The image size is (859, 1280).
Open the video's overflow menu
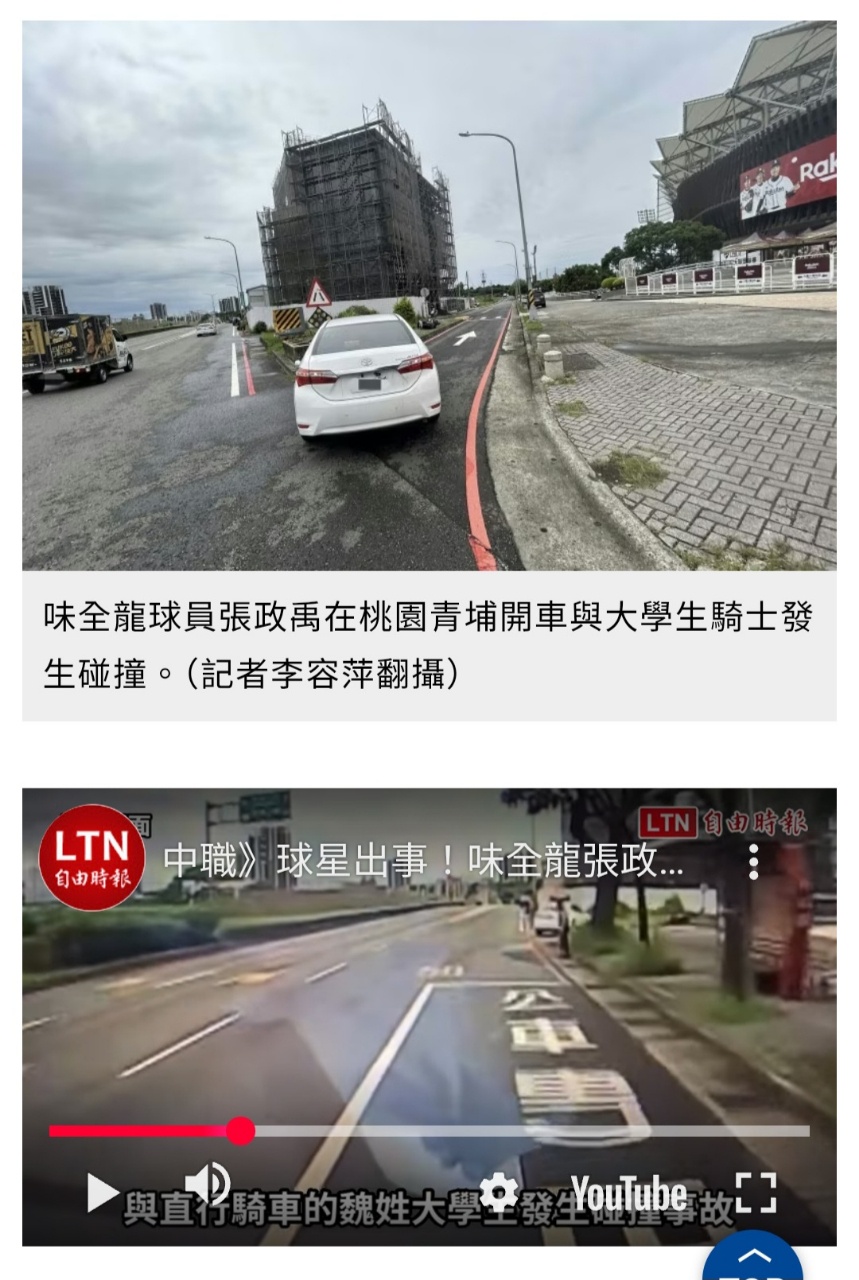click(753, 861)
